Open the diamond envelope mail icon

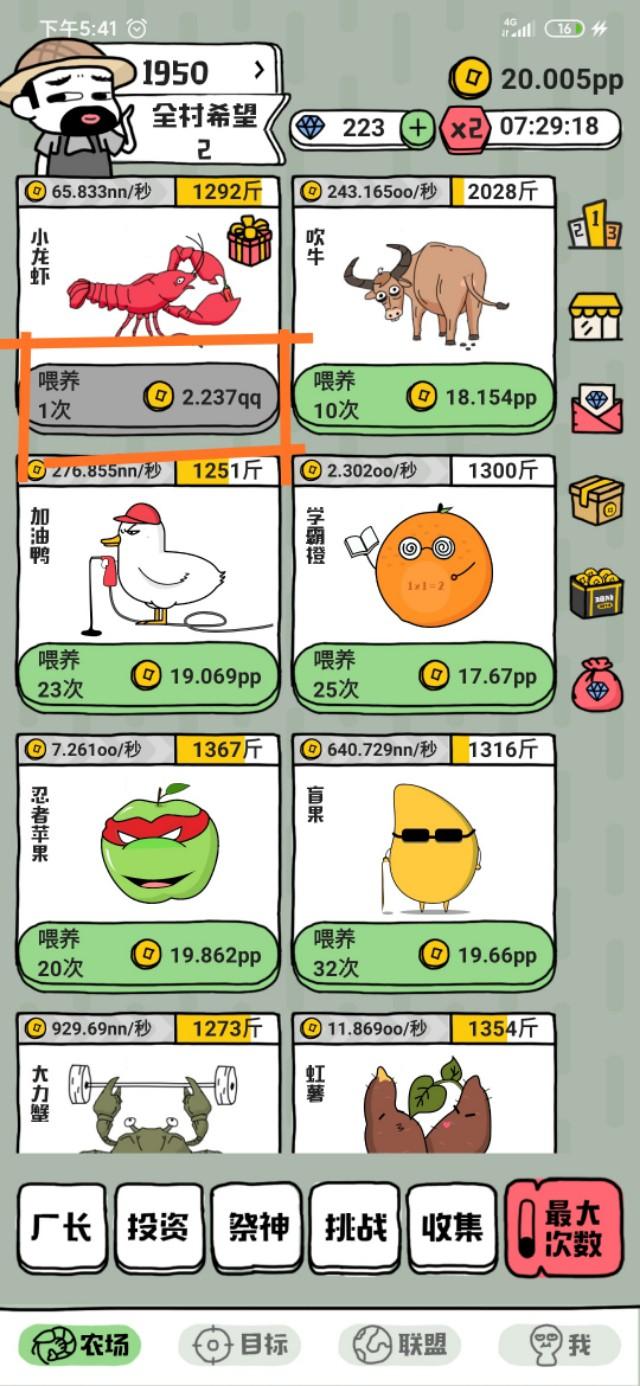point(596,409)
